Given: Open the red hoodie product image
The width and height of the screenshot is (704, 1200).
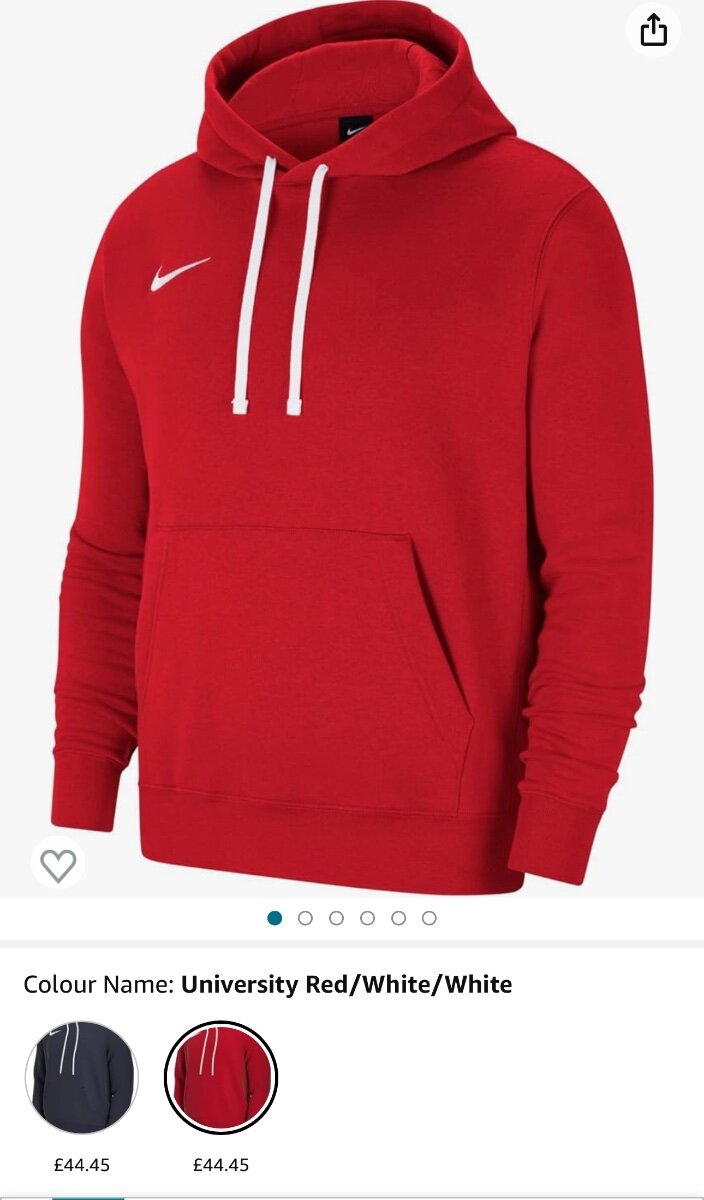Looking at the screenshot, I should pos(352,448).
